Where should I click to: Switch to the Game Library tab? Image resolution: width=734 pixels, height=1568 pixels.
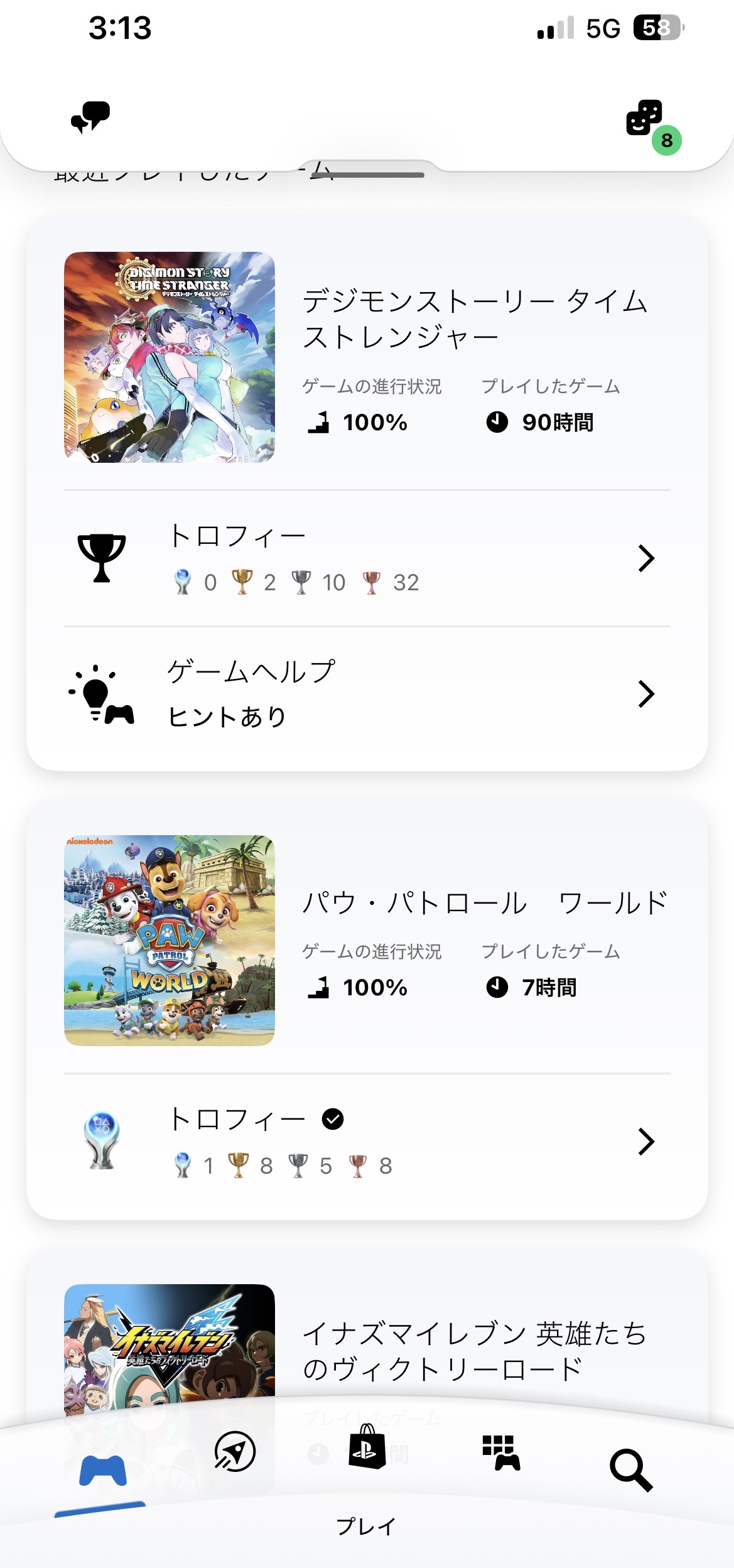coord(500,1452)
